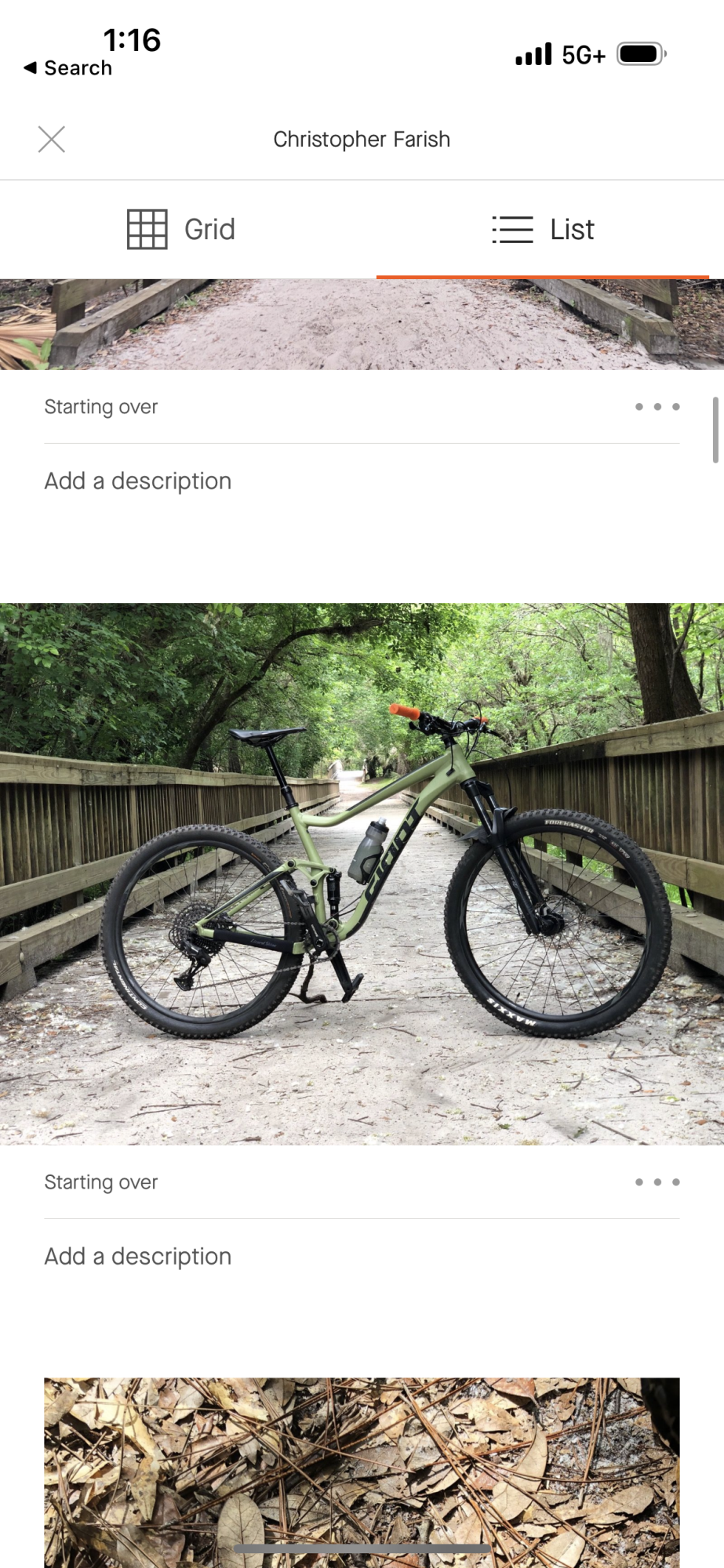Open the three-dot menu under the bike photo
Viewport: 724px width, 1568px height.
(x=657, y=1182)
